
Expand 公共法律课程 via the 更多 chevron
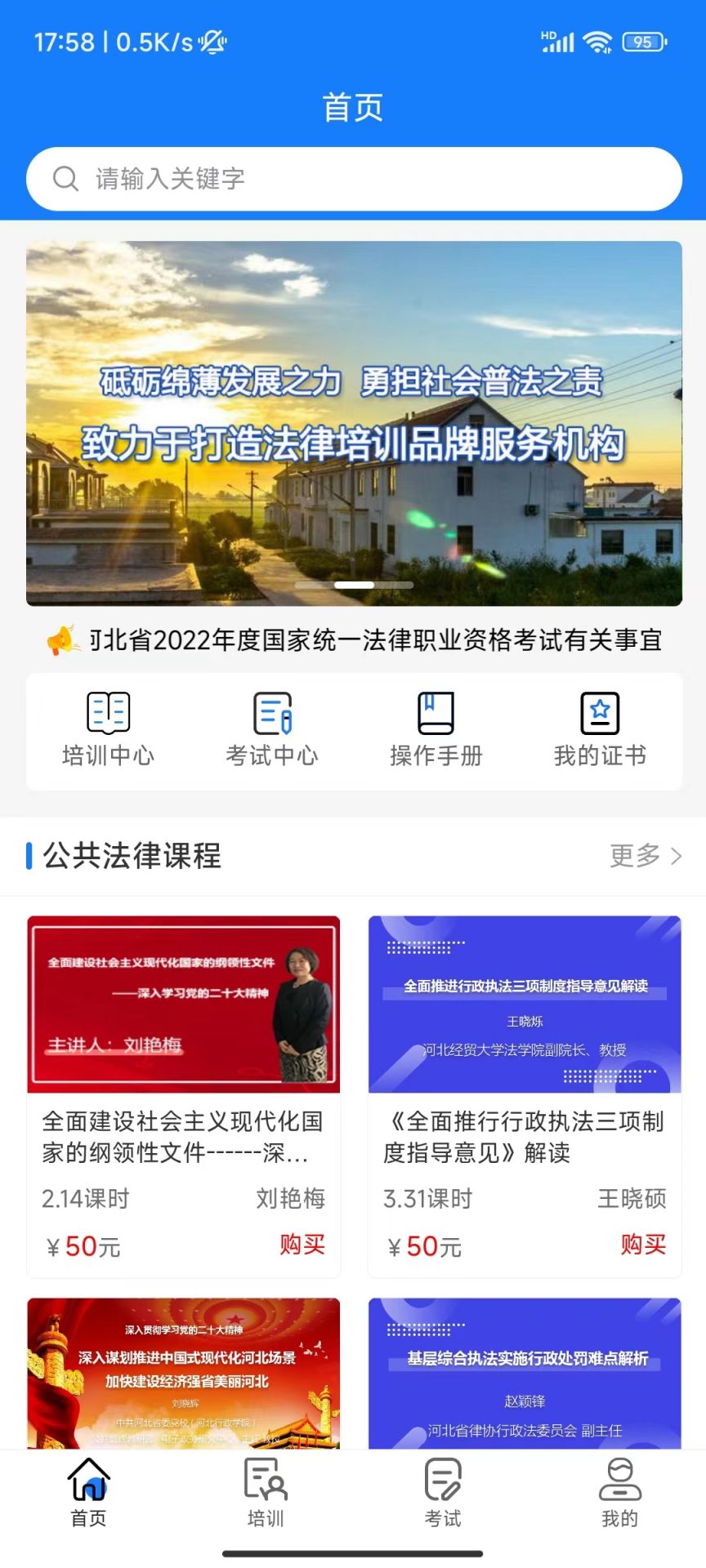[676, 857]
